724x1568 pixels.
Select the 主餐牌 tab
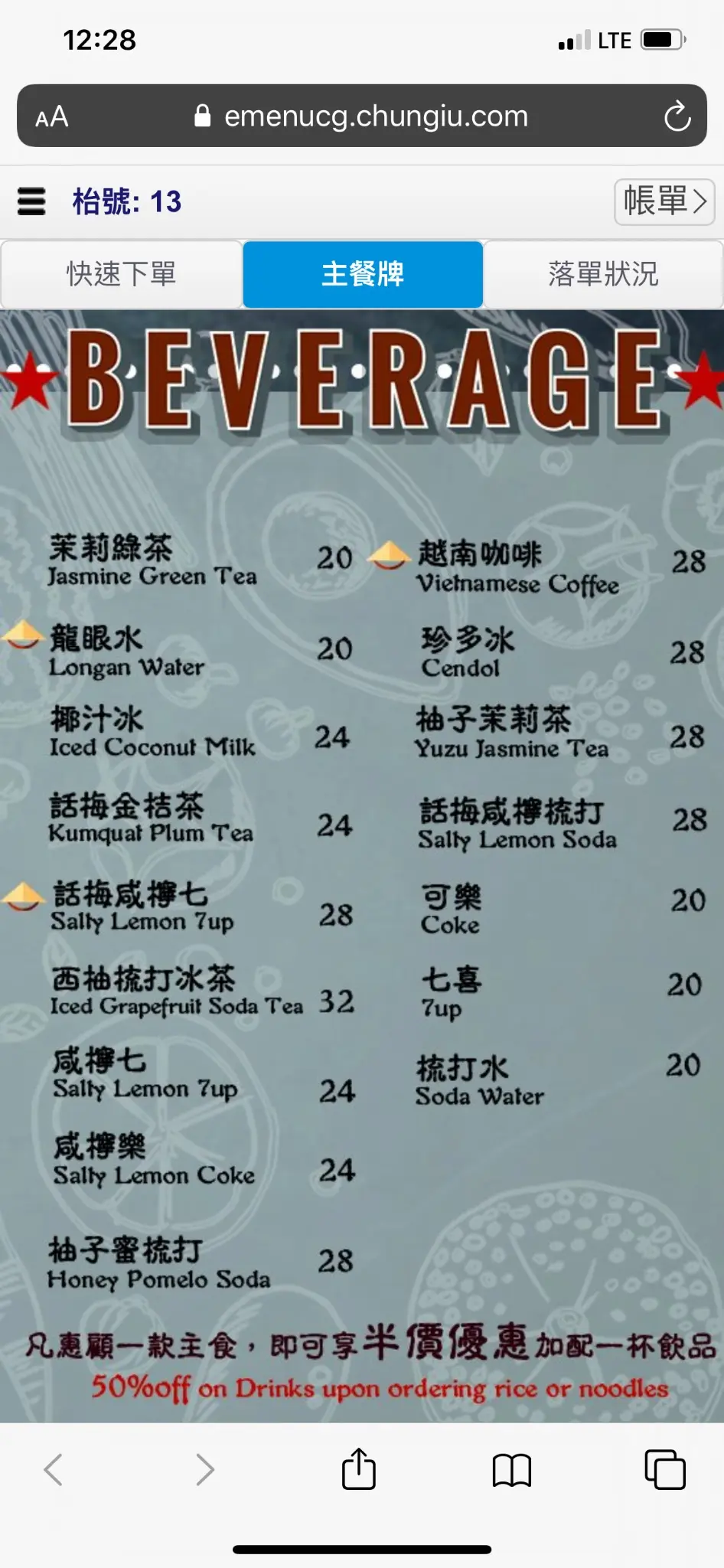coord(363,274)
